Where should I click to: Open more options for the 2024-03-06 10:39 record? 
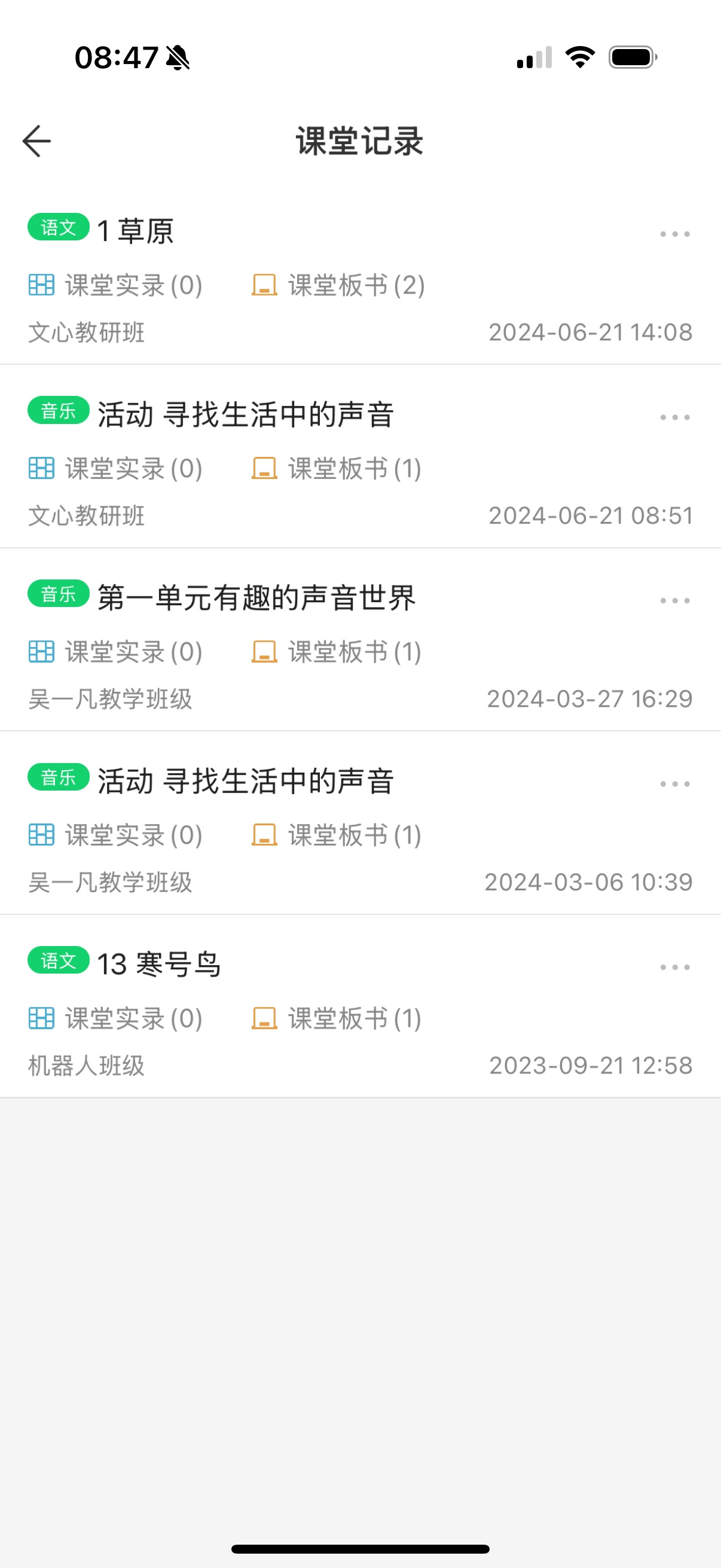pos(675,783)
